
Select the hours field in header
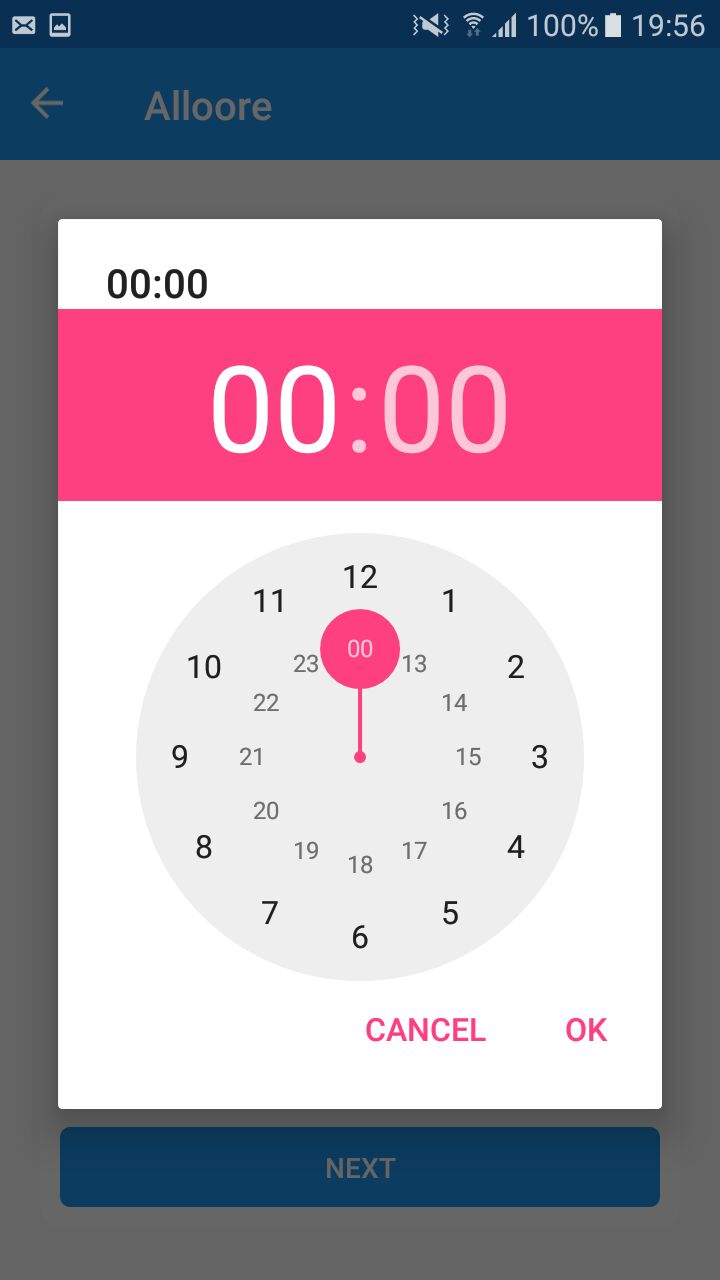(273, 409)
